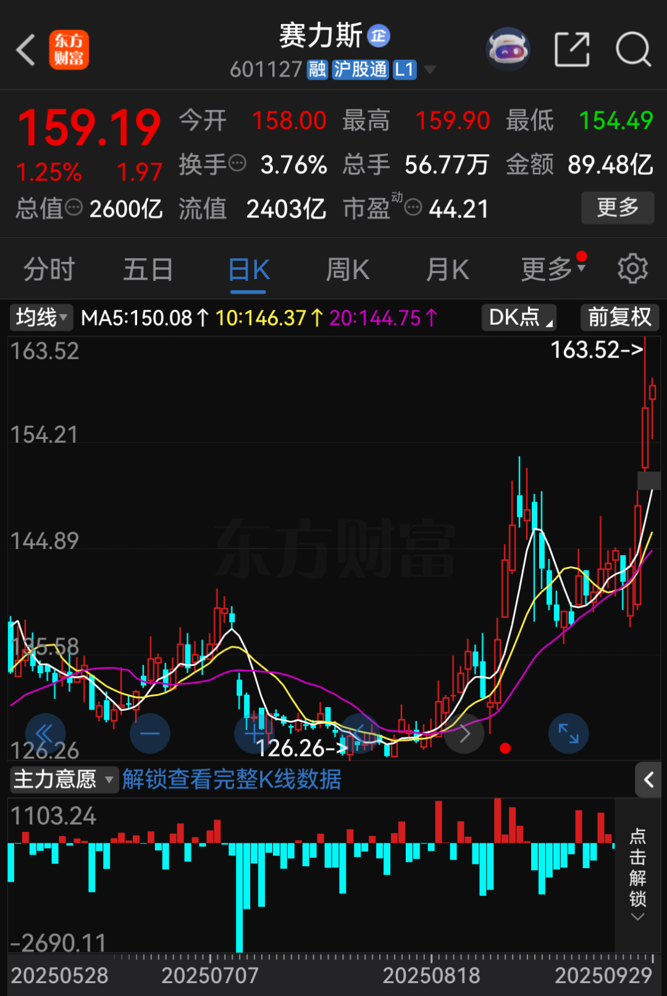Switch to the 五日 chart tab

pos(148,269)
